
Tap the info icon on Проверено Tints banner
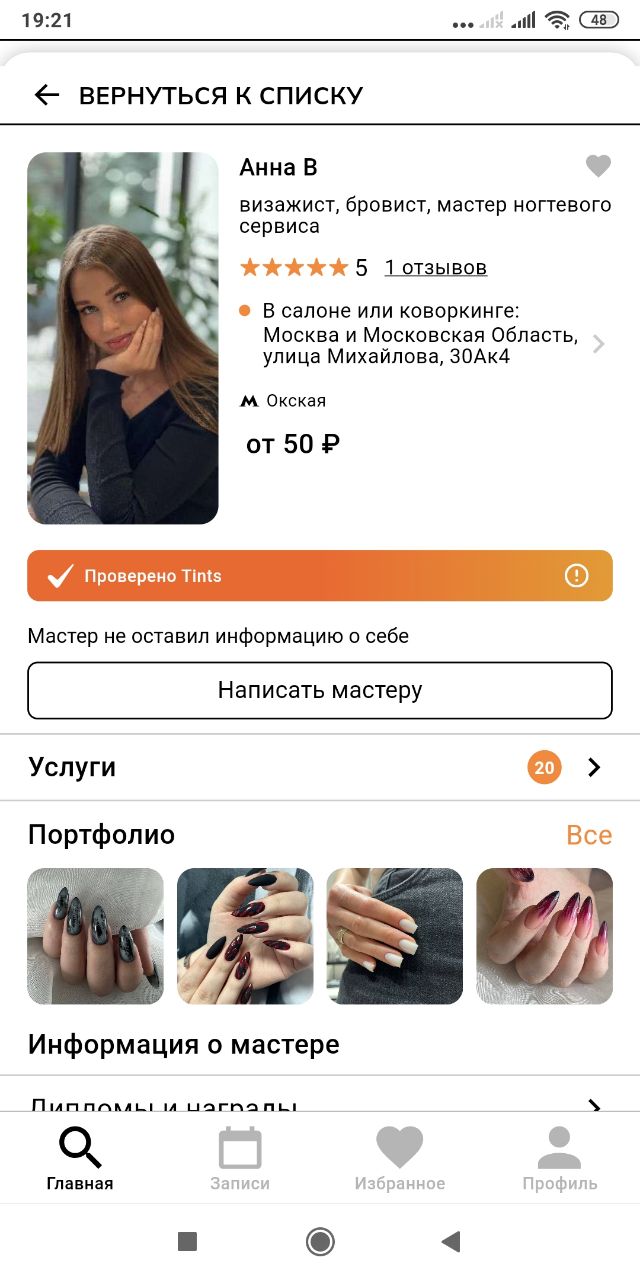pos(576,575)
